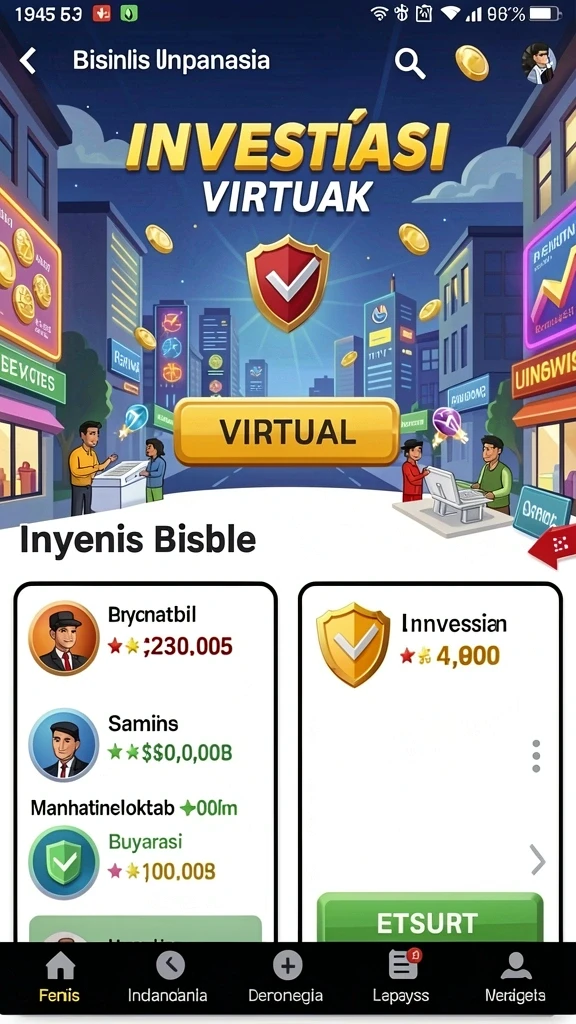Open the three-dot menu in Innvessian card
This screenshot has height=1024, width=576.
tap(536, 756)
